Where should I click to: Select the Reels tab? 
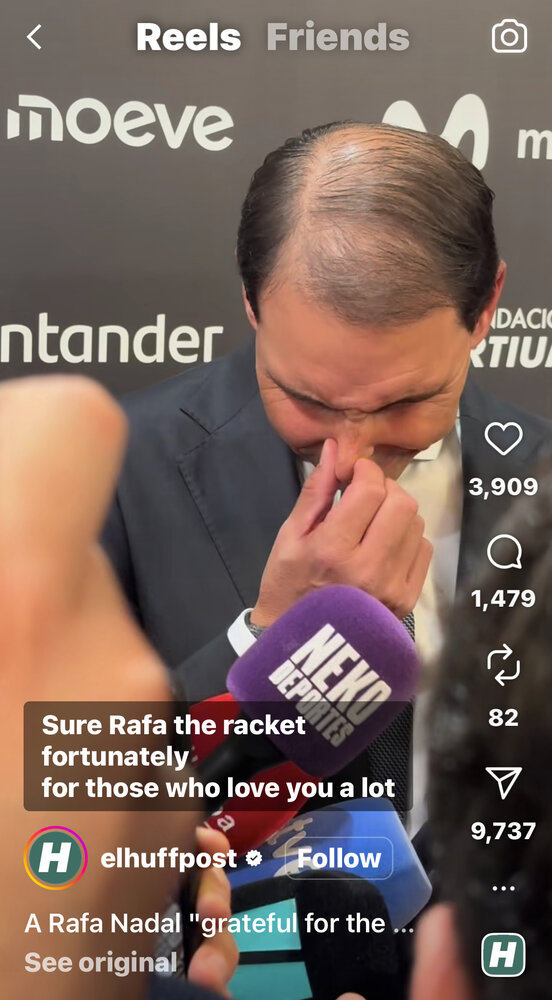[189, 37]
